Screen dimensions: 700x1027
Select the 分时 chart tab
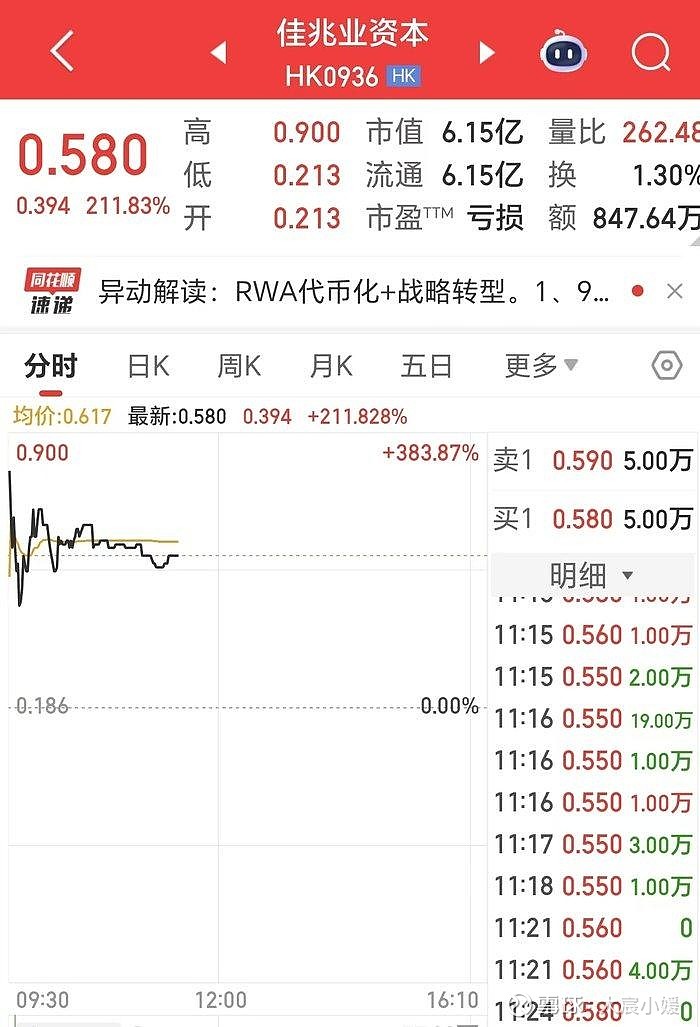click(51, 365)
